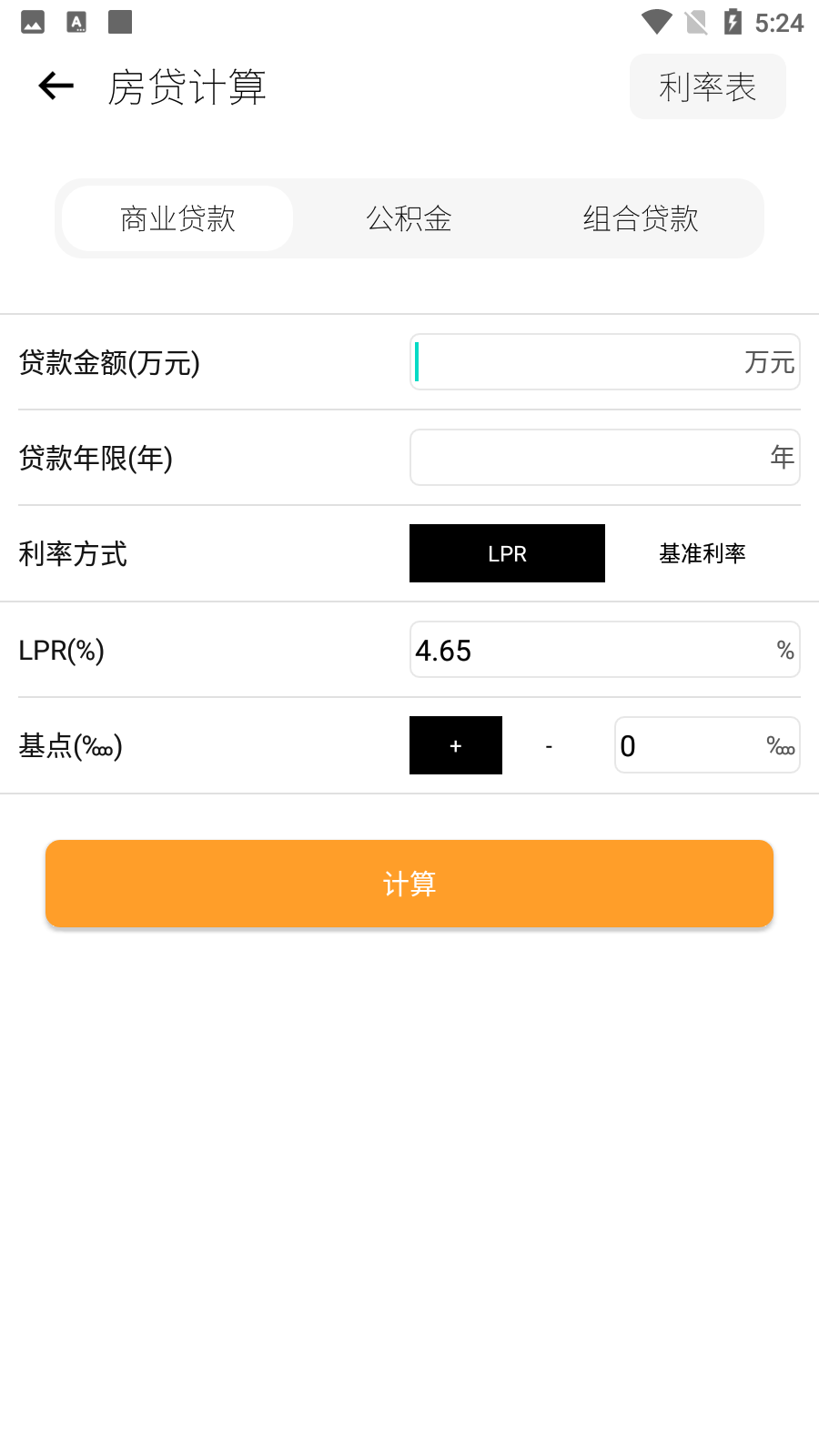Select the minus sign for 基点
The width and height of the screenshot is (819, 1456).
[x=550, y=745]
